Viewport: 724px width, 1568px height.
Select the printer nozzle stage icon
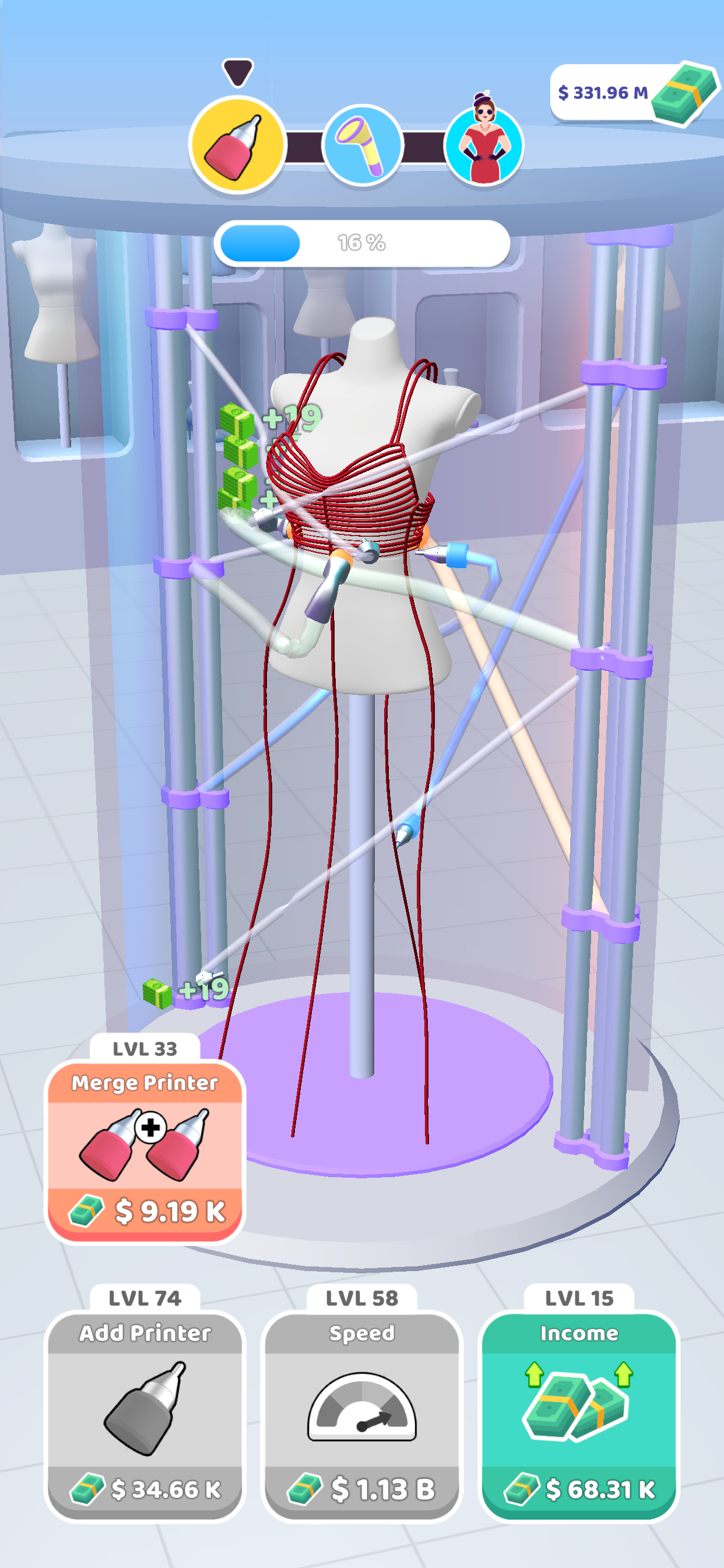[x=238, y=145]
